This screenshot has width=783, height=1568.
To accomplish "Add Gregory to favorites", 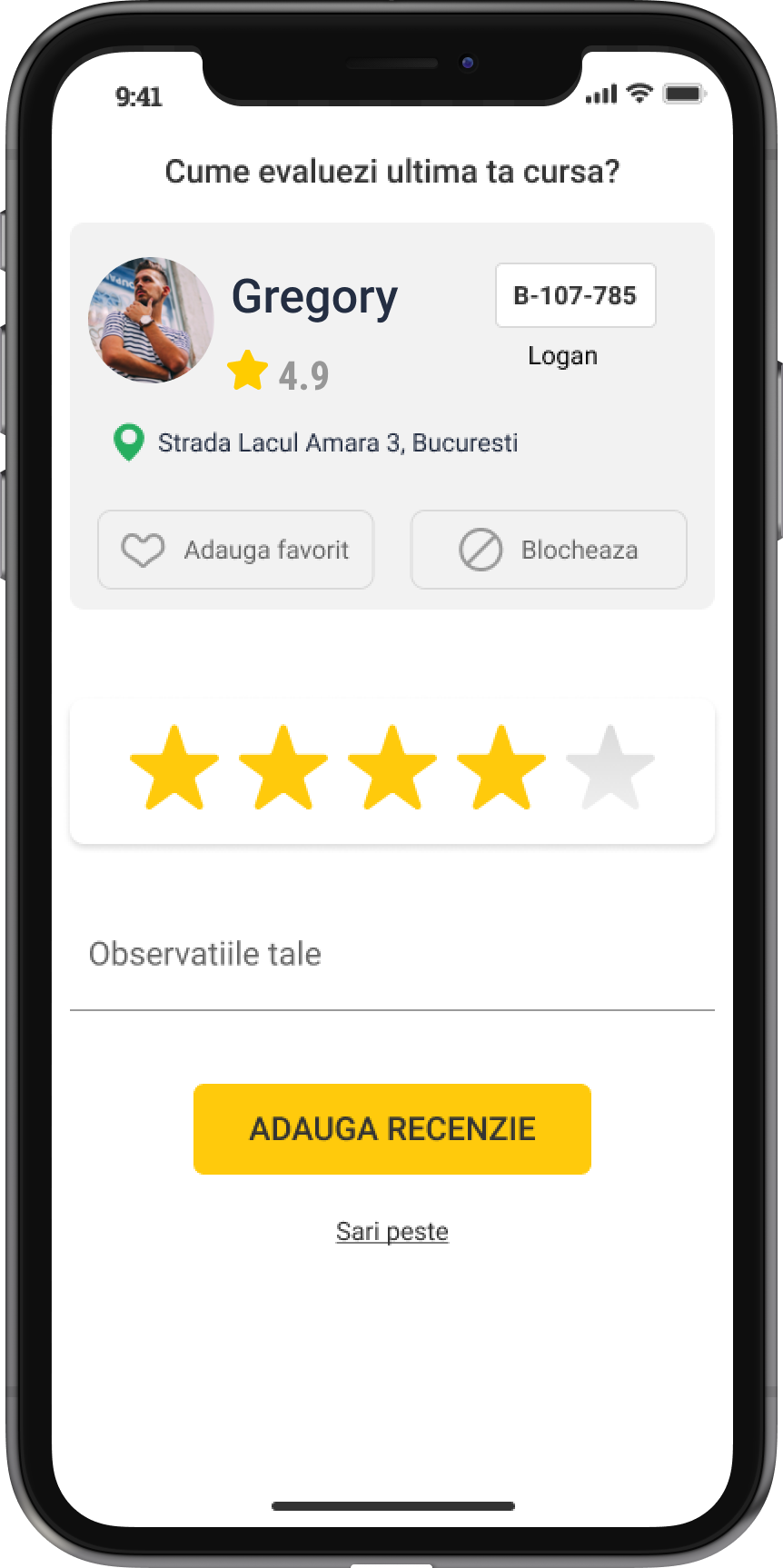I will [235, 550].
